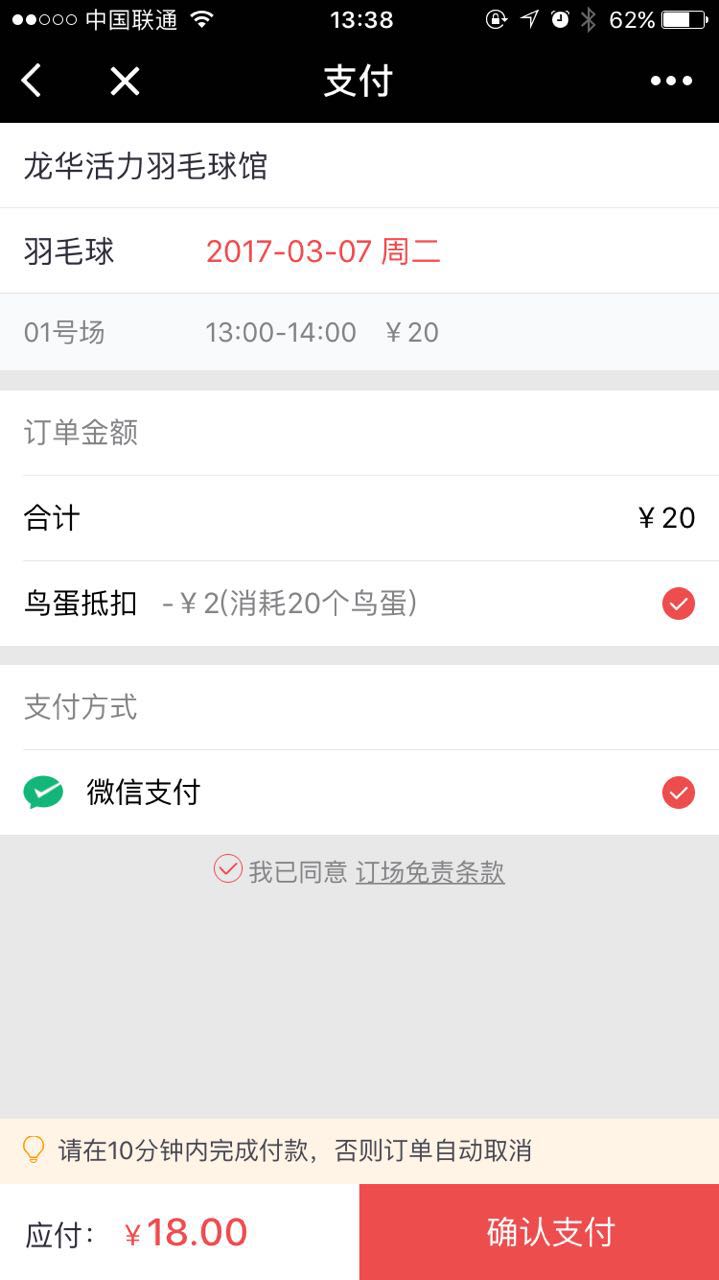Uncheck the 我已同意 agreement circle
719x1280 pixels.
coord(228,870)
